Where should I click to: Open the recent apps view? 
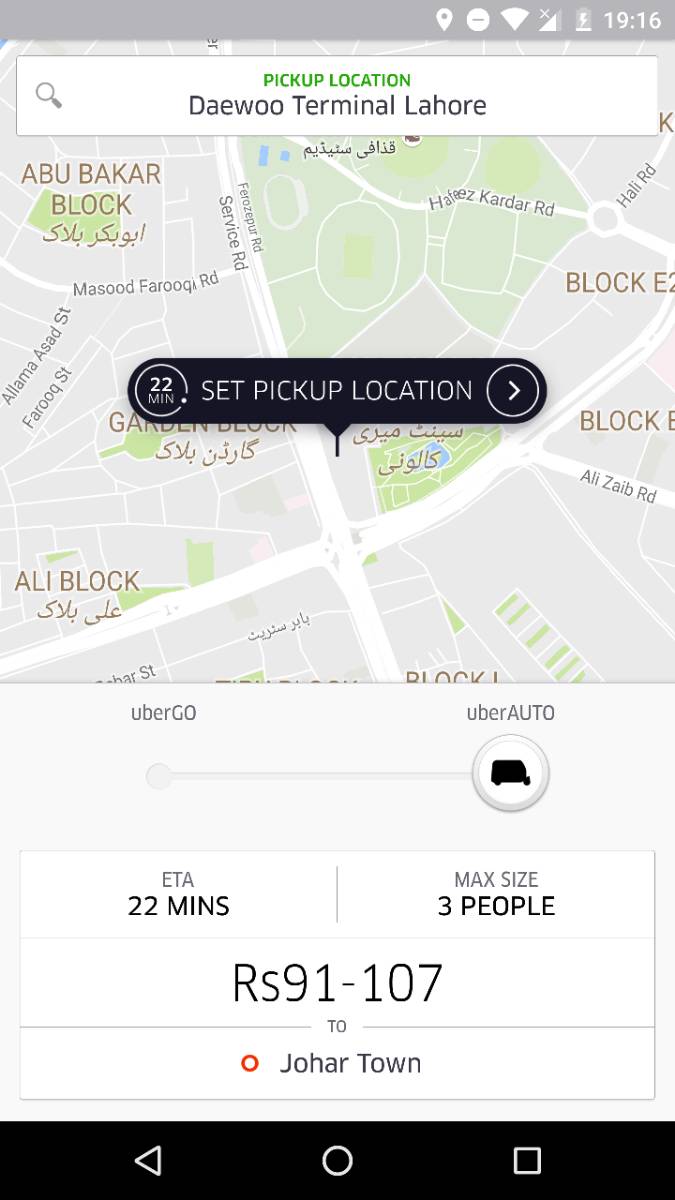(x=526, y=1160)
